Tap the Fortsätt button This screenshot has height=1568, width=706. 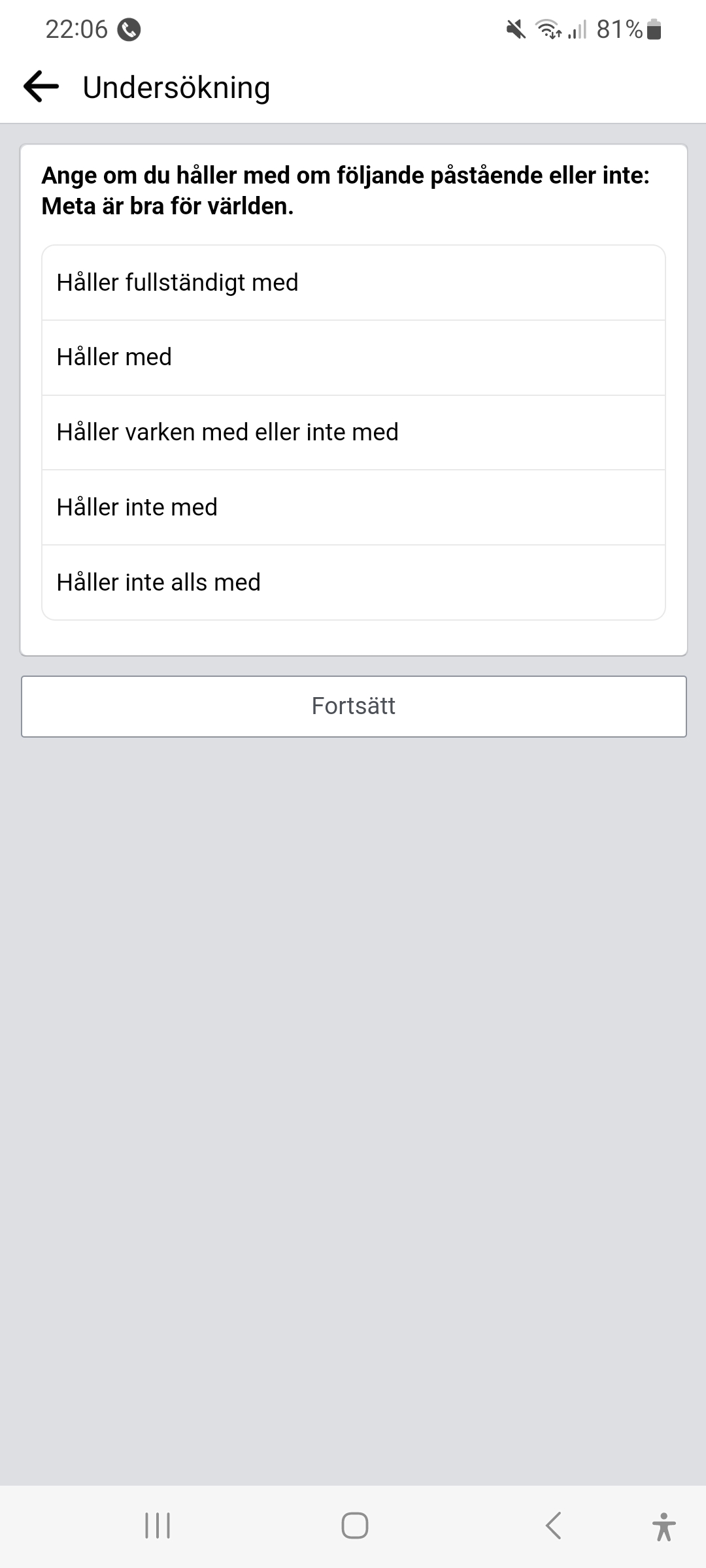pyautogui.click(x=353, y=706)
